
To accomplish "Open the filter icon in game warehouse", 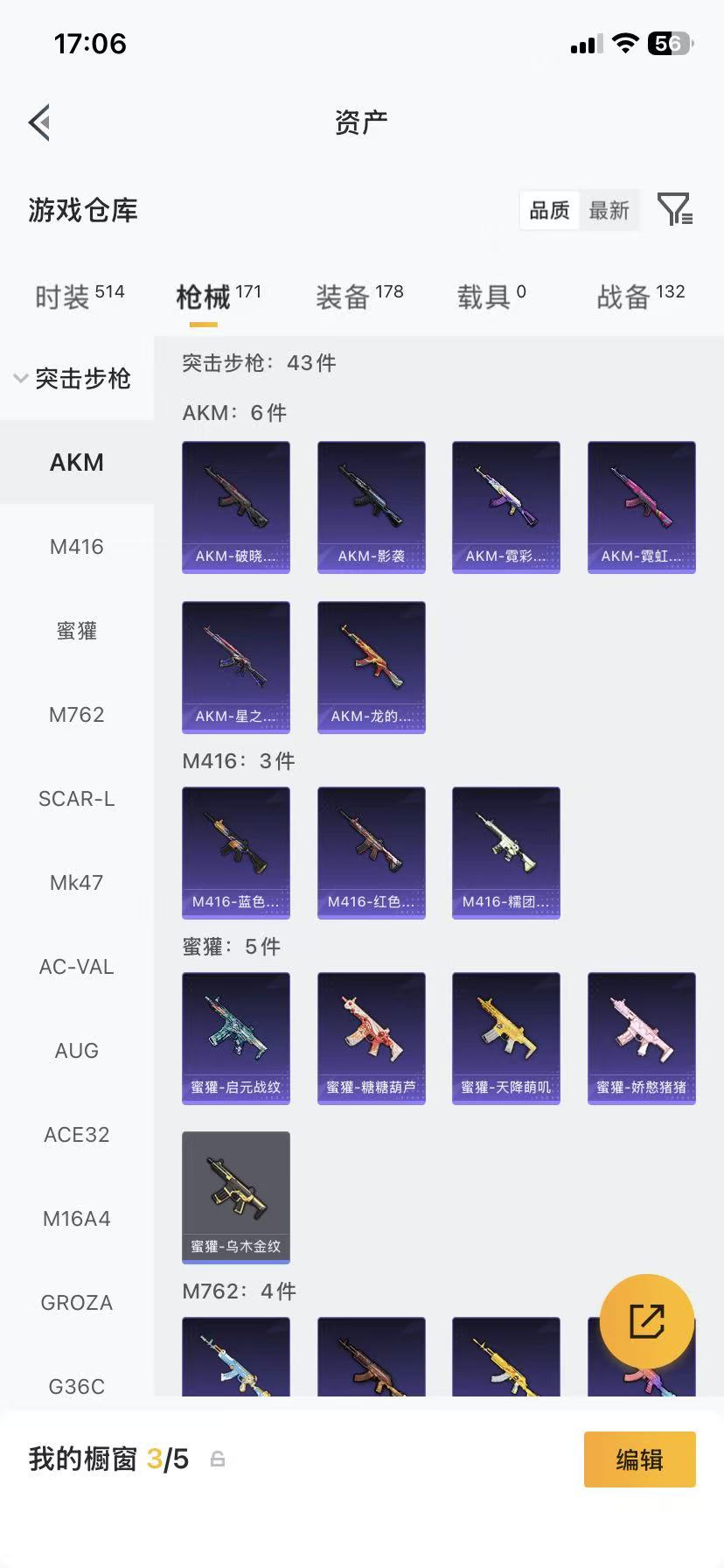I will point(674,210).
